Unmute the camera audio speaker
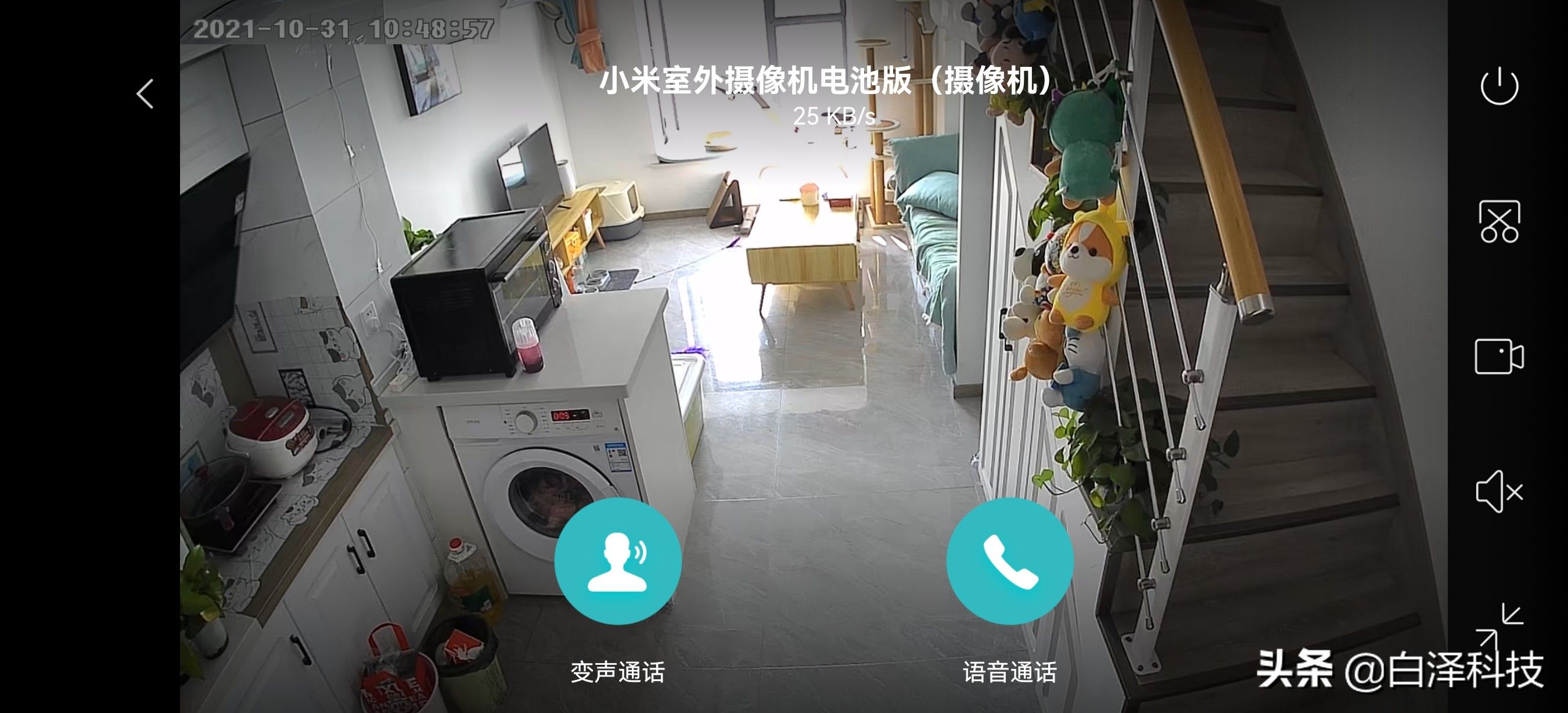This screenshot has width=1568, height=713. (1499, 492)
